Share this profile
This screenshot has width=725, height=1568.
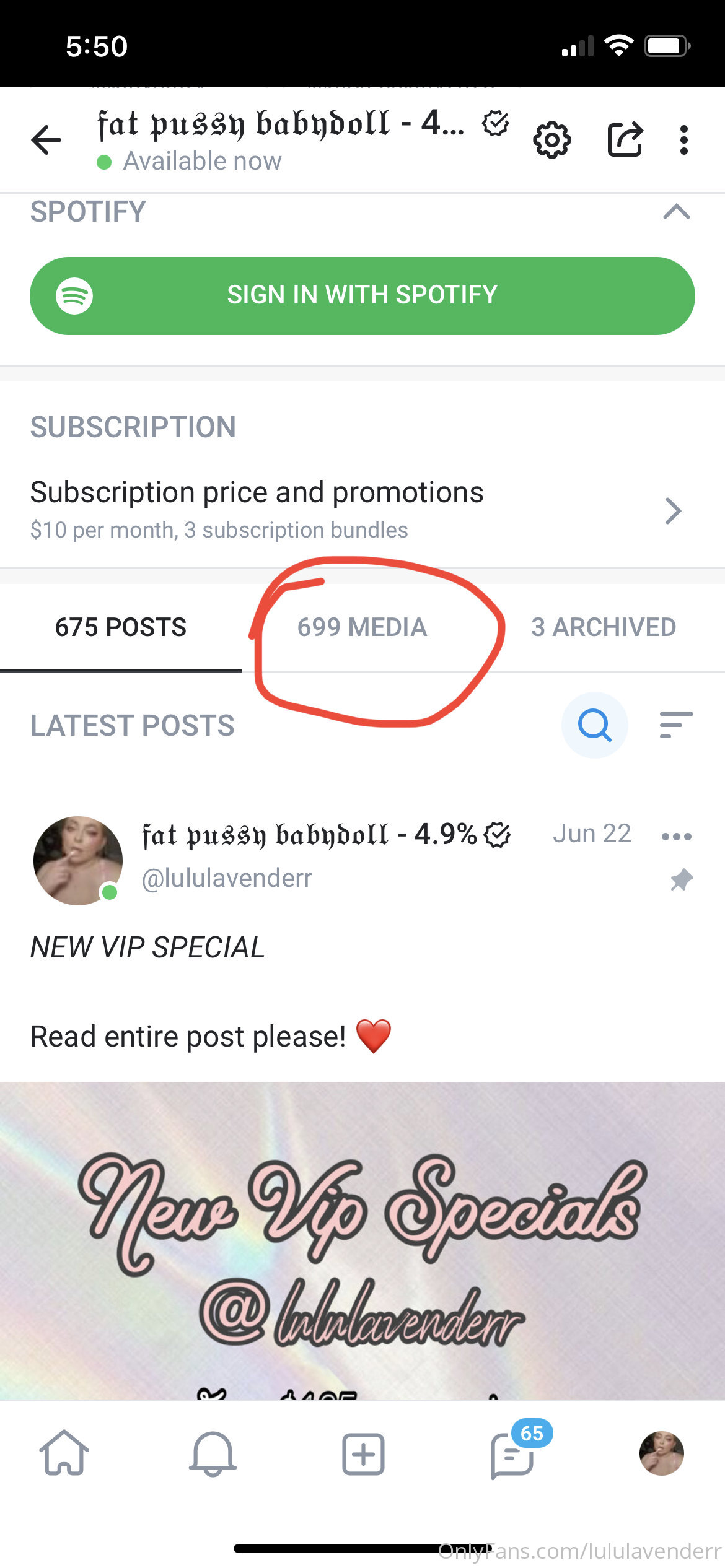625,139
